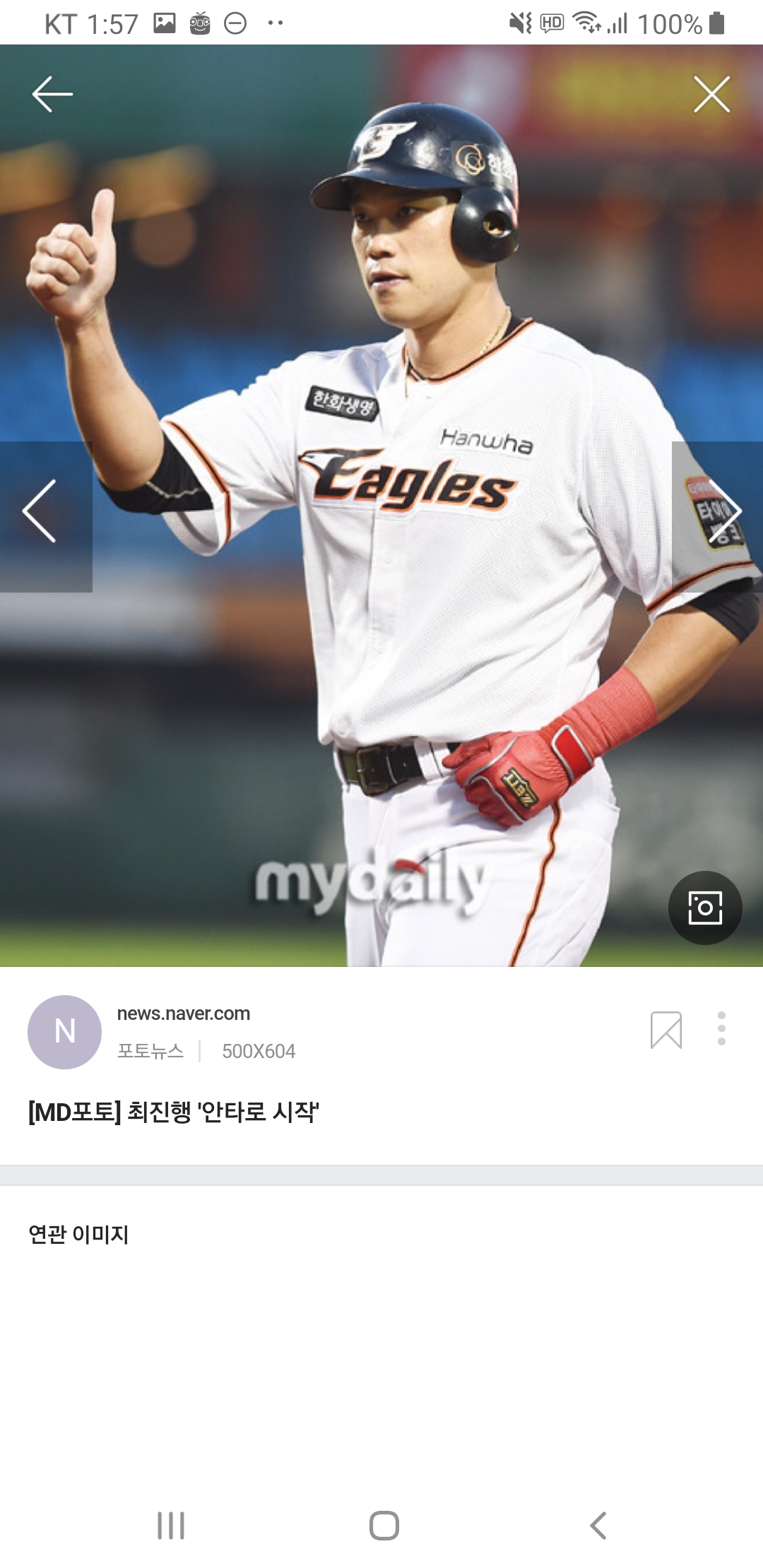The image size is (763, 1568).
Task: Open the visual image search lens
Action: click(x=704, y=908)
